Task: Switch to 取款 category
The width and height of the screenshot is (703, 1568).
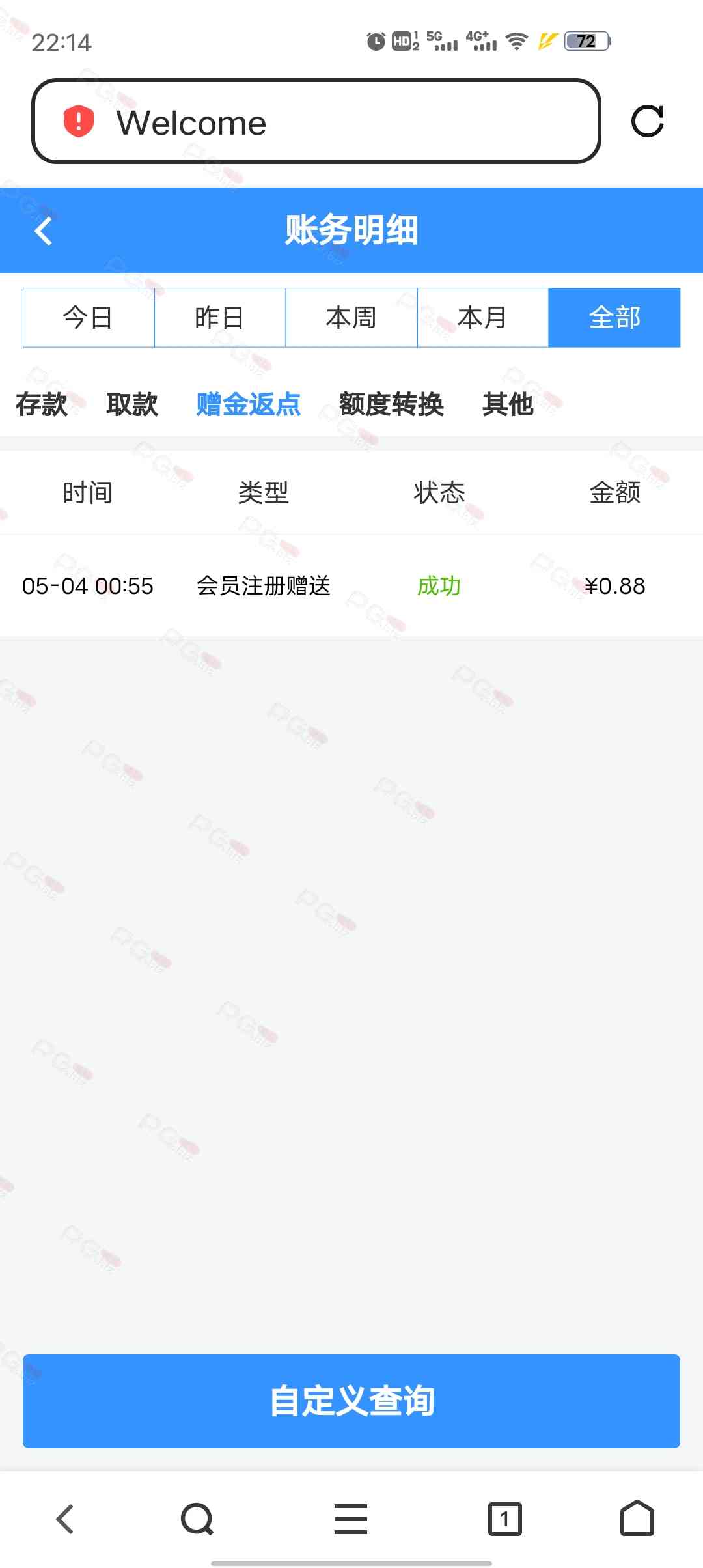Action: tap(132, 404)
